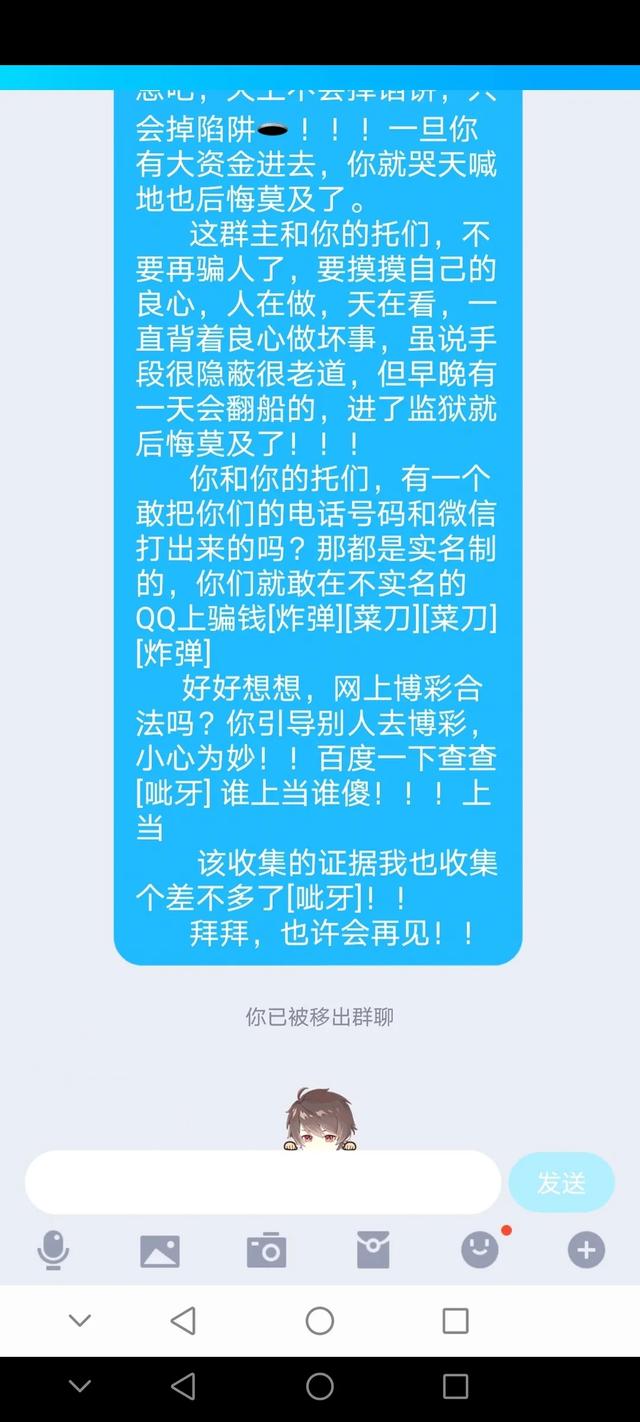This screenshot has height=1422, width=640.
Task: Focus the message input field
Action: point(262,1182)
